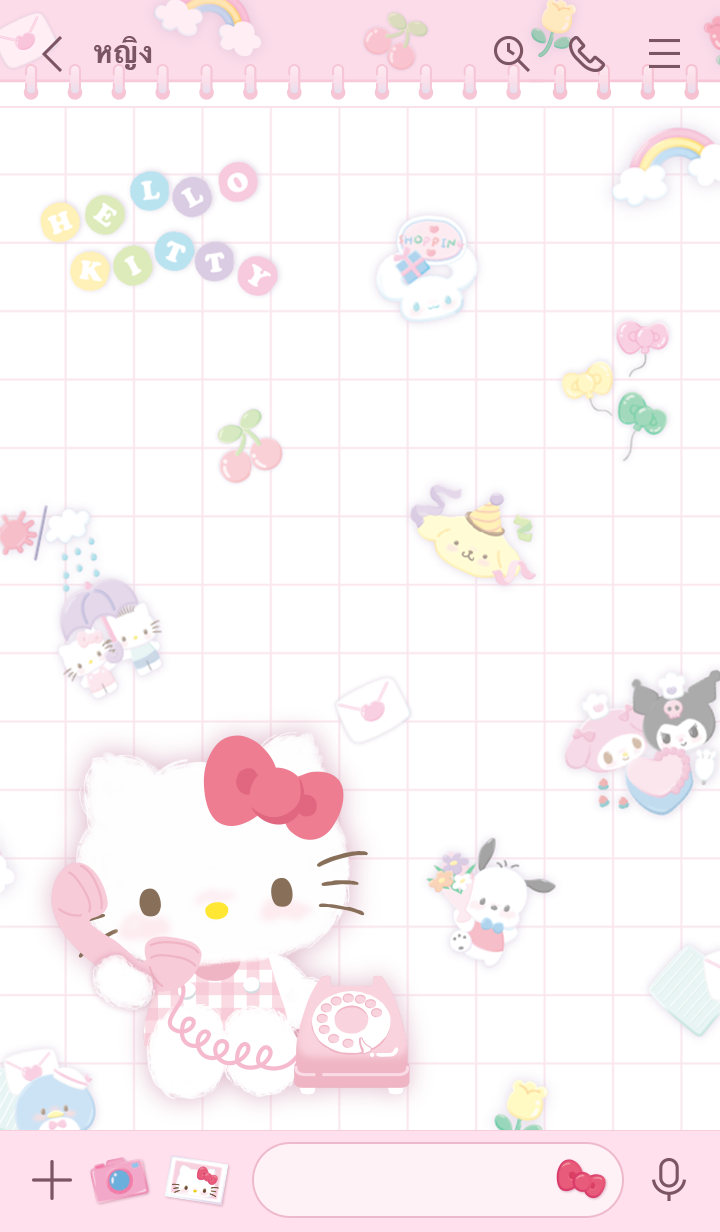Search messages in this chat
The height and width of the screenshot is (1232, 720).
click(511, 54)
